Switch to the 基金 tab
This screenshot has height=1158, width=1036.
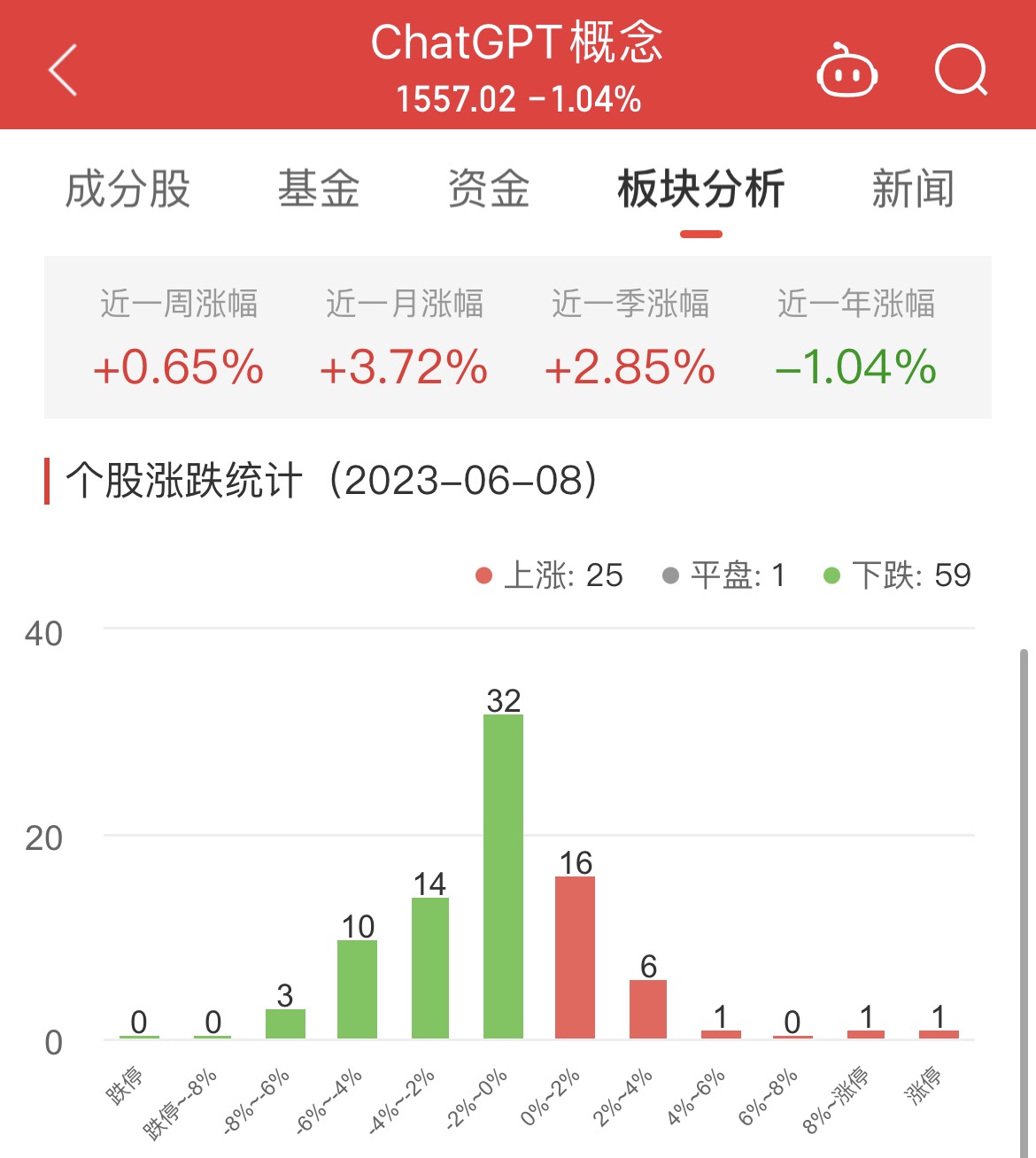click(x=319, y=189)
